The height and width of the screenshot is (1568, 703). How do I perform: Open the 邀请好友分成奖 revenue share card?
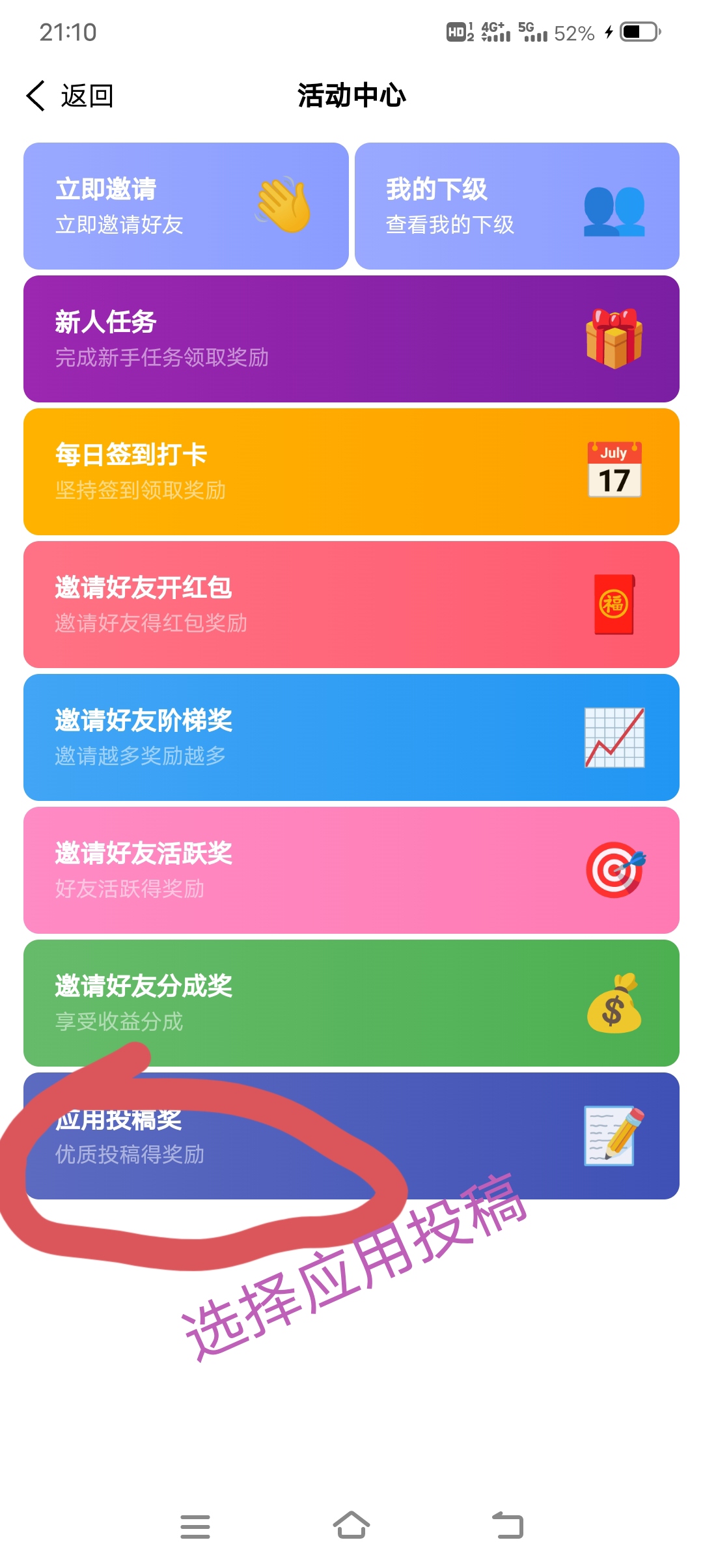[x=351, y=1003]
